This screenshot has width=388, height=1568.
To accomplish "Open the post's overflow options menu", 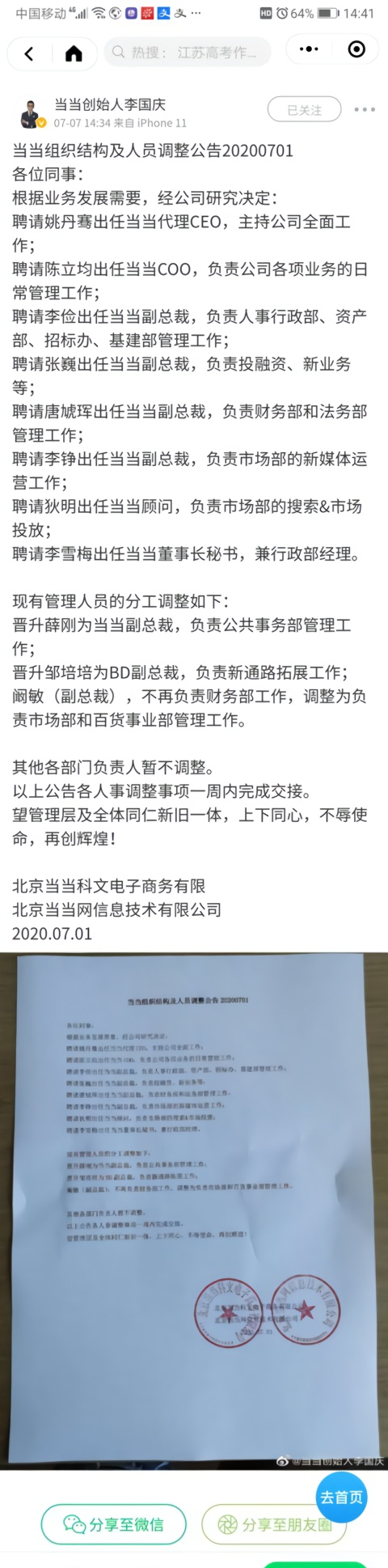I will pyautogui.click(x=365, y=110).
